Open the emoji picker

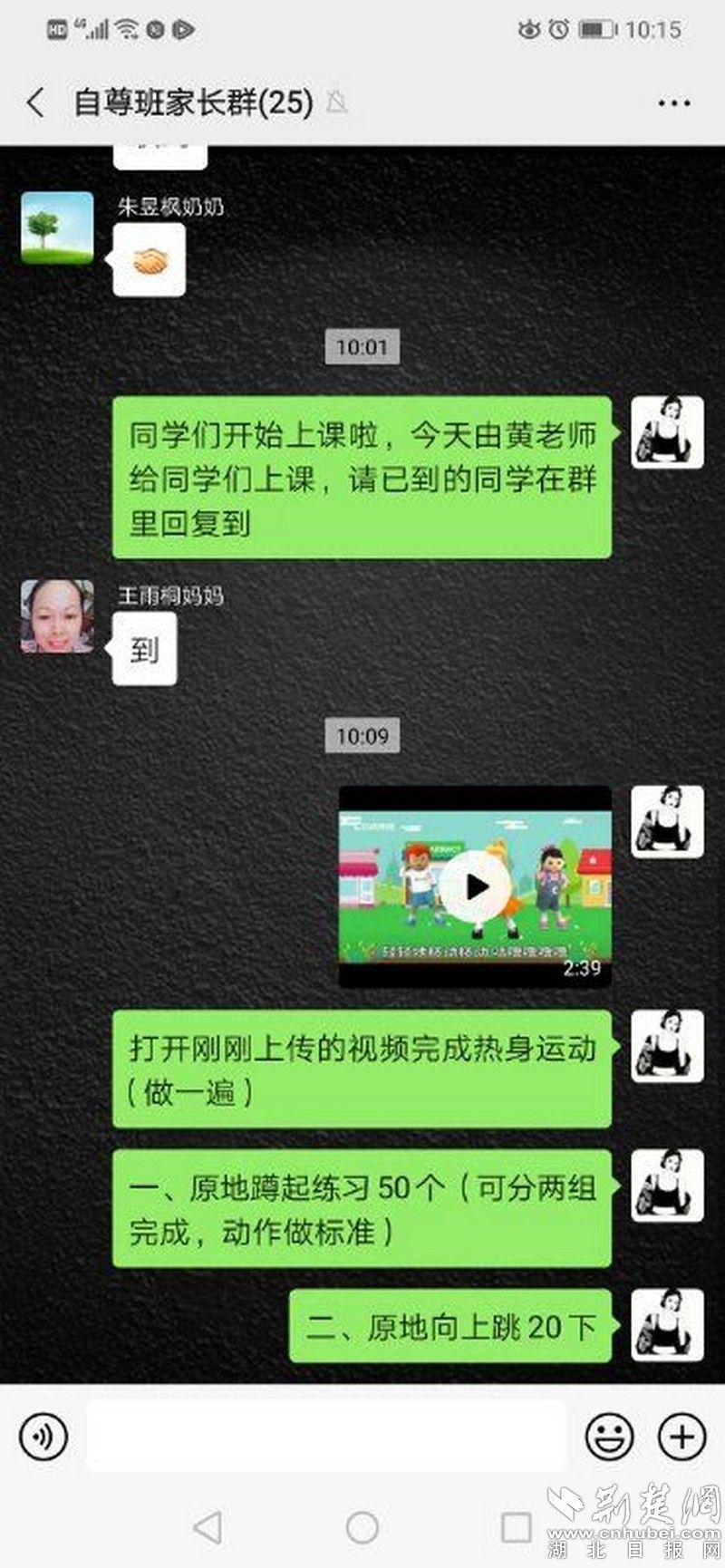point(609,1437)
